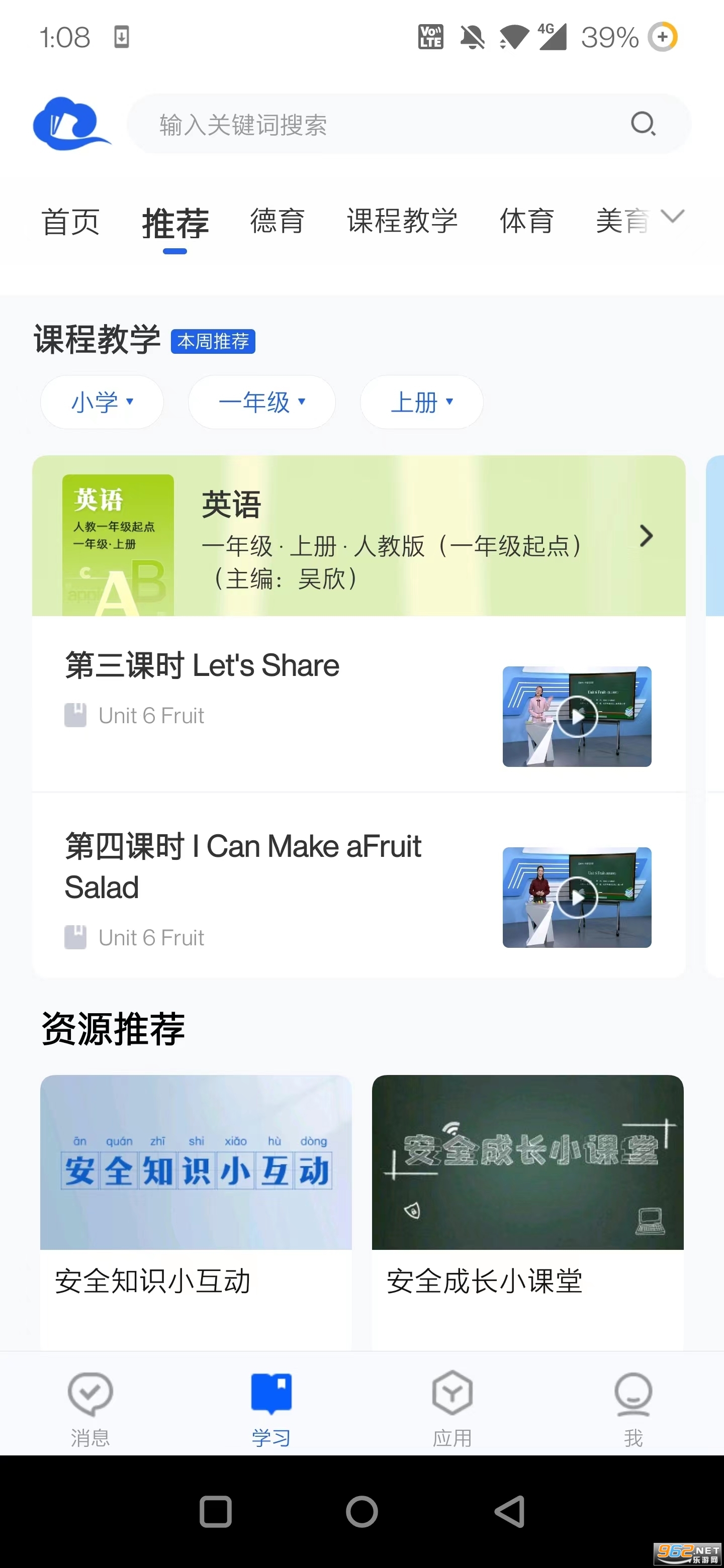Select the 德育 category tab

pos(277,221)
